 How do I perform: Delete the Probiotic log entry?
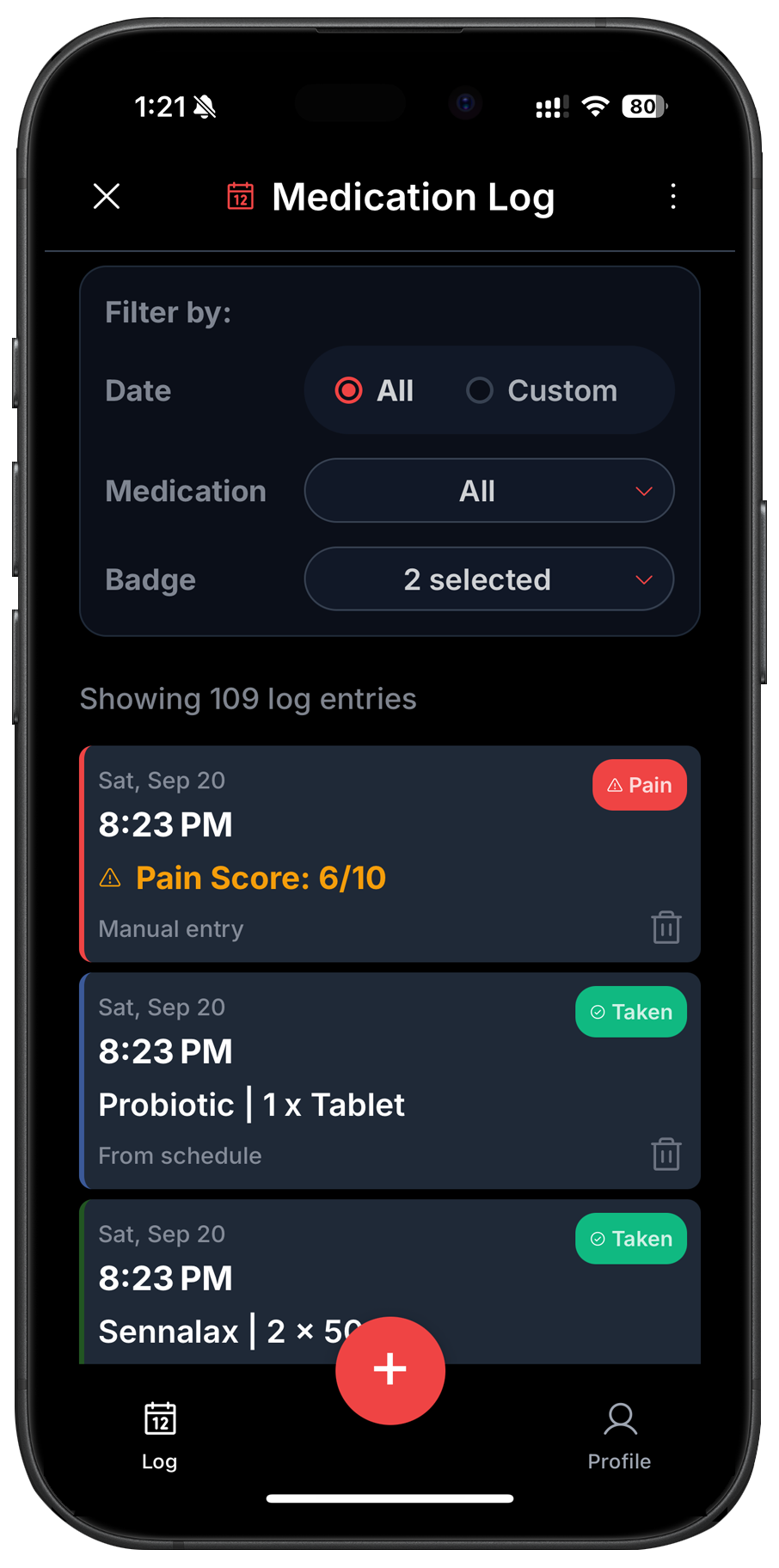click(x=666, y=1155)
